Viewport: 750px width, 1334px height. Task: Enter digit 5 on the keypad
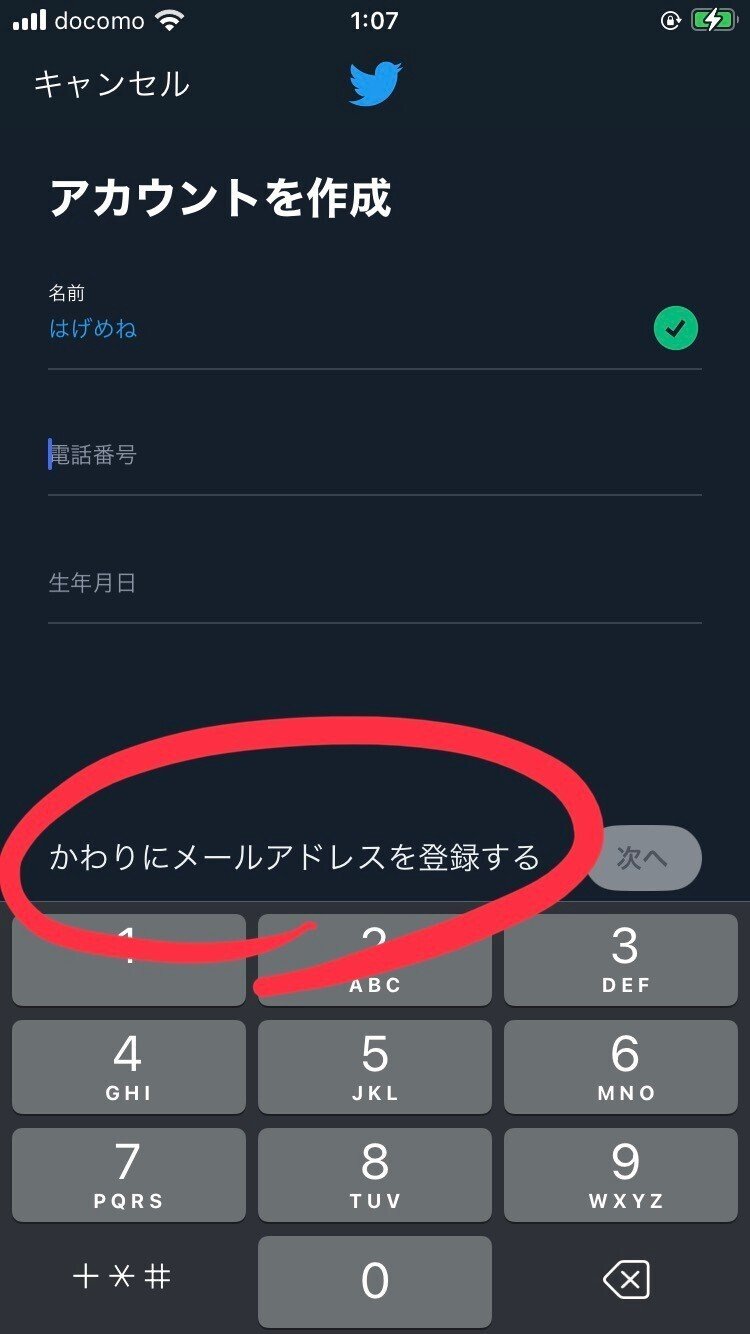click(x=375, y=1067)
